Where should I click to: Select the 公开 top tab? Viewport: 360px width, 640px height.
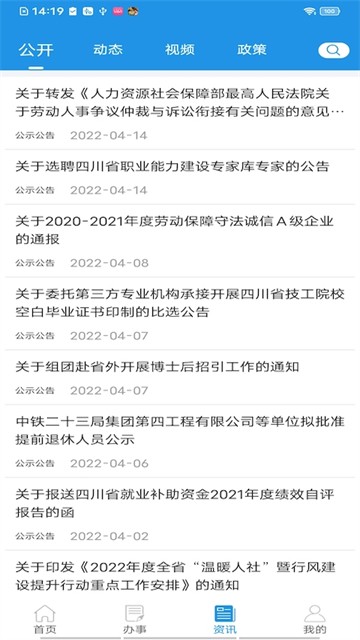[x=36, y=50]
